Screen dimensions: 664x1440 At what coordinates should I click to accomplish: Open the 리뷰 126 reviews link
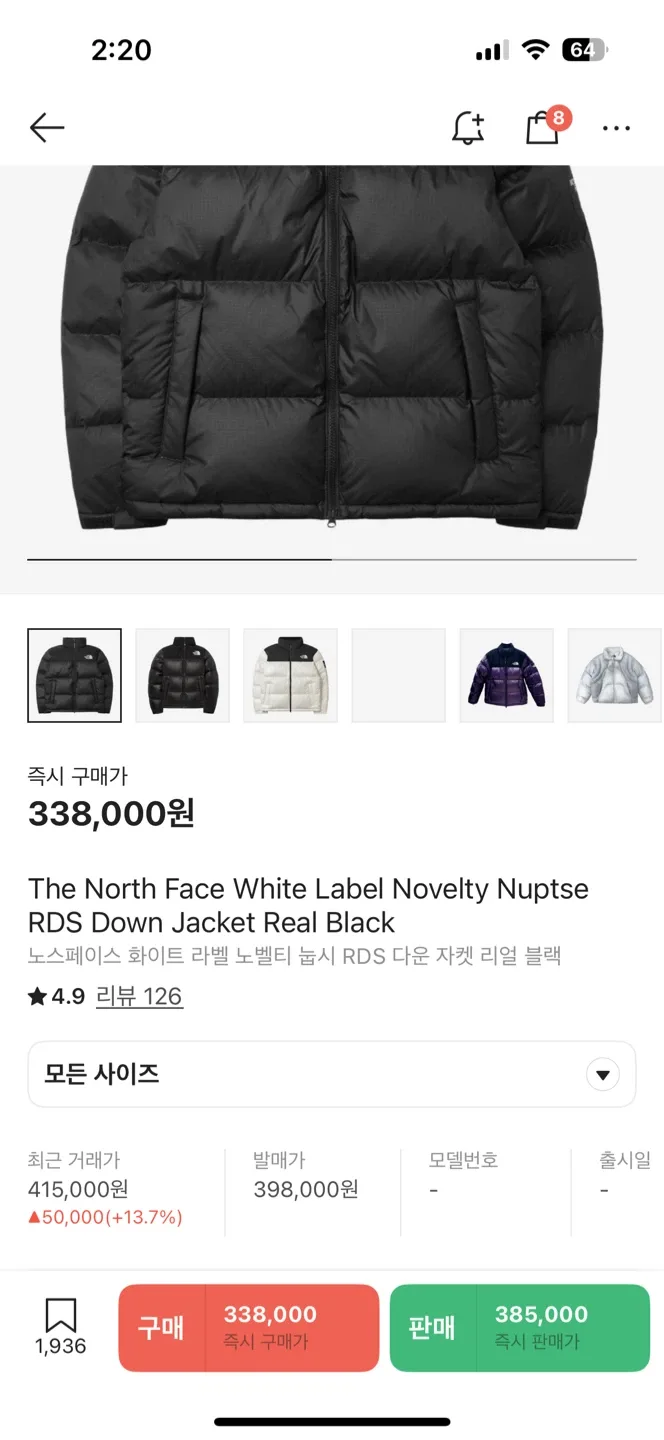pos(139,996)
